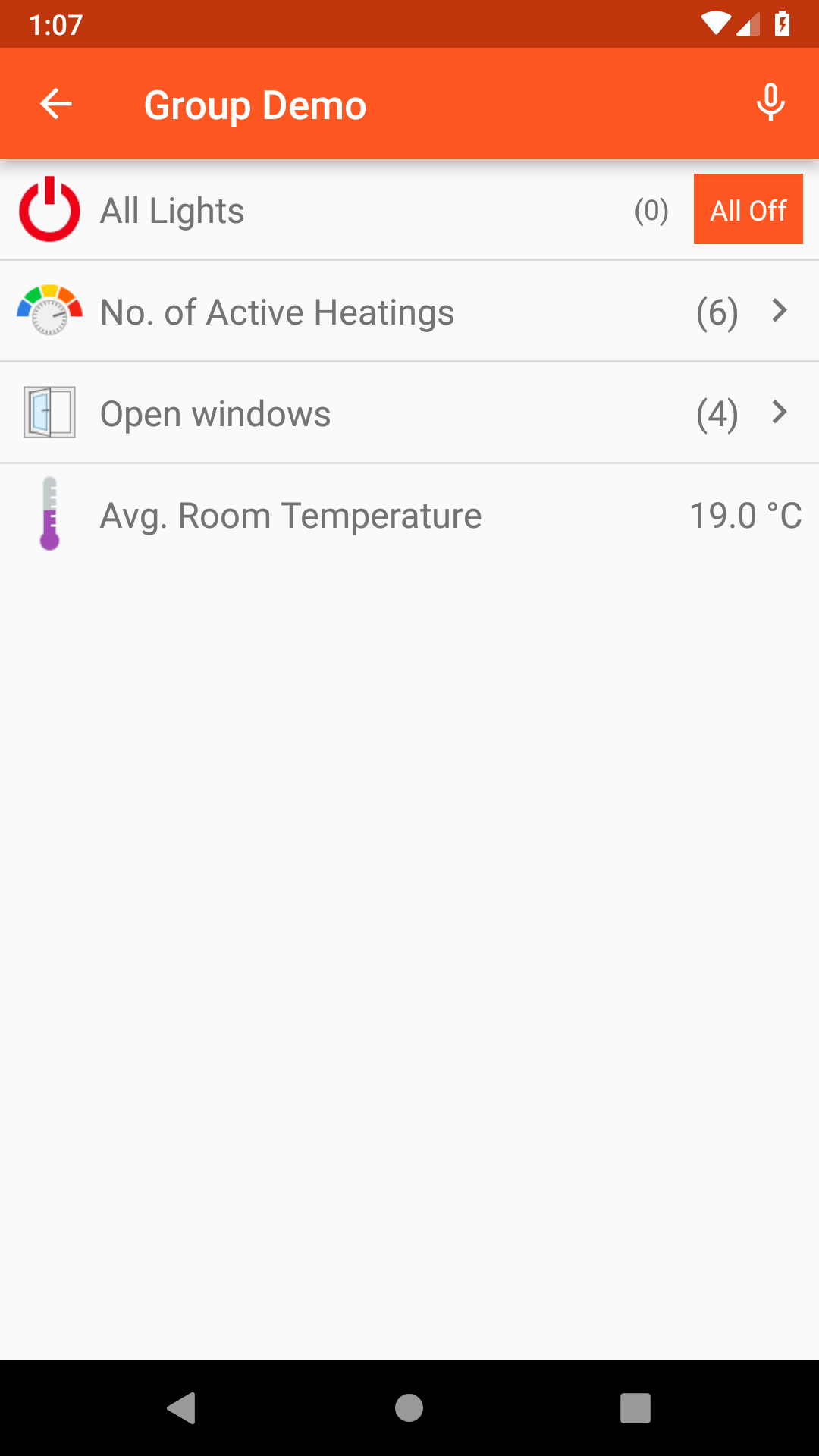The height and width of the screenshot is (1456, 819).
Task: Open No. of Active Heatings list
Action: (x=409, y=312)
